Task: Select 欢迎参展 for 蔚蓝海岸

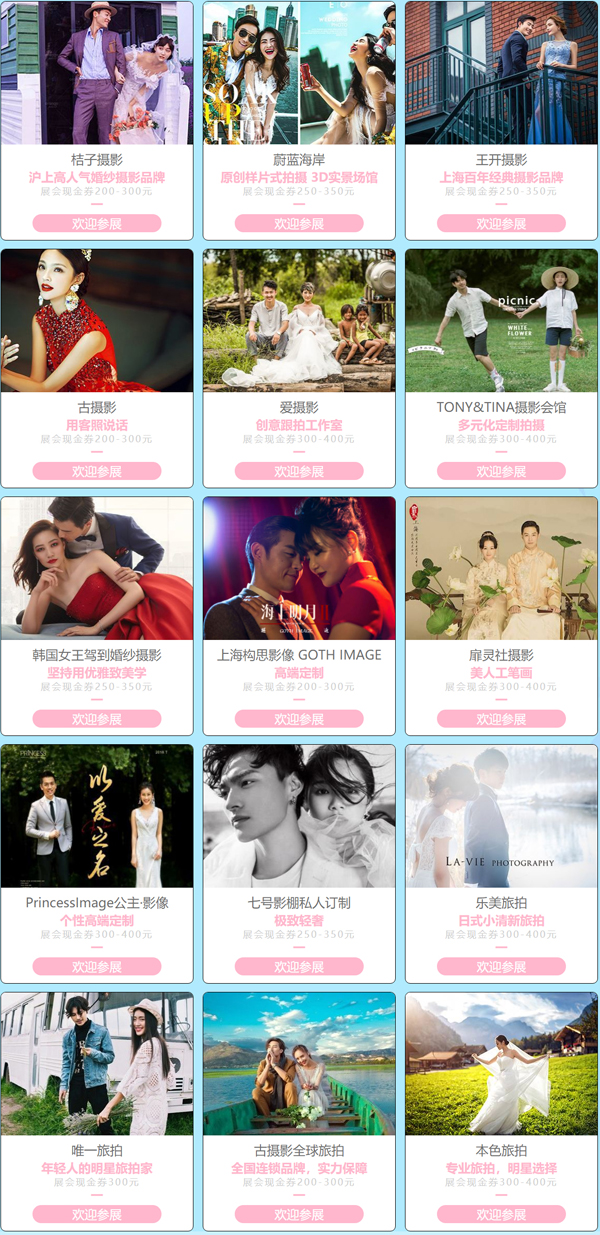Action: pyautogui.click(x=299, y=223)
